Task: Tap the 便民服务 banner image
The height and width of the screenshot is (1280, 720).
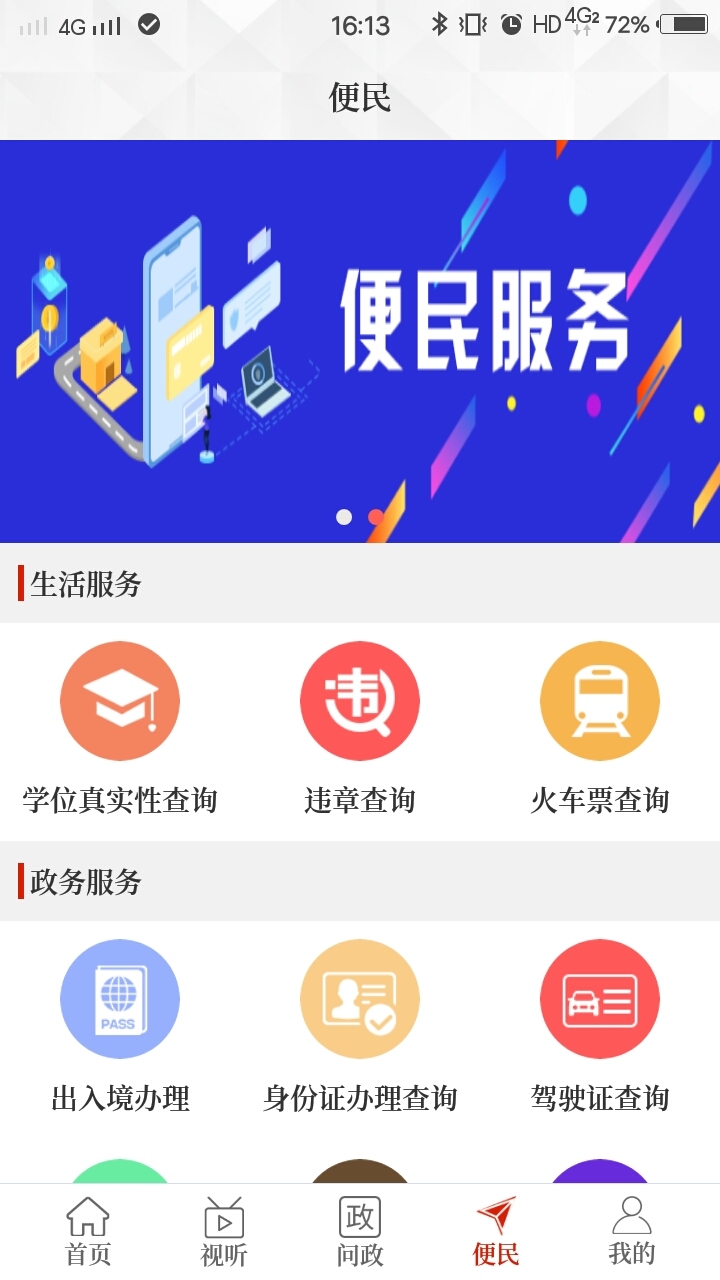Action: (x=360, y=340)
